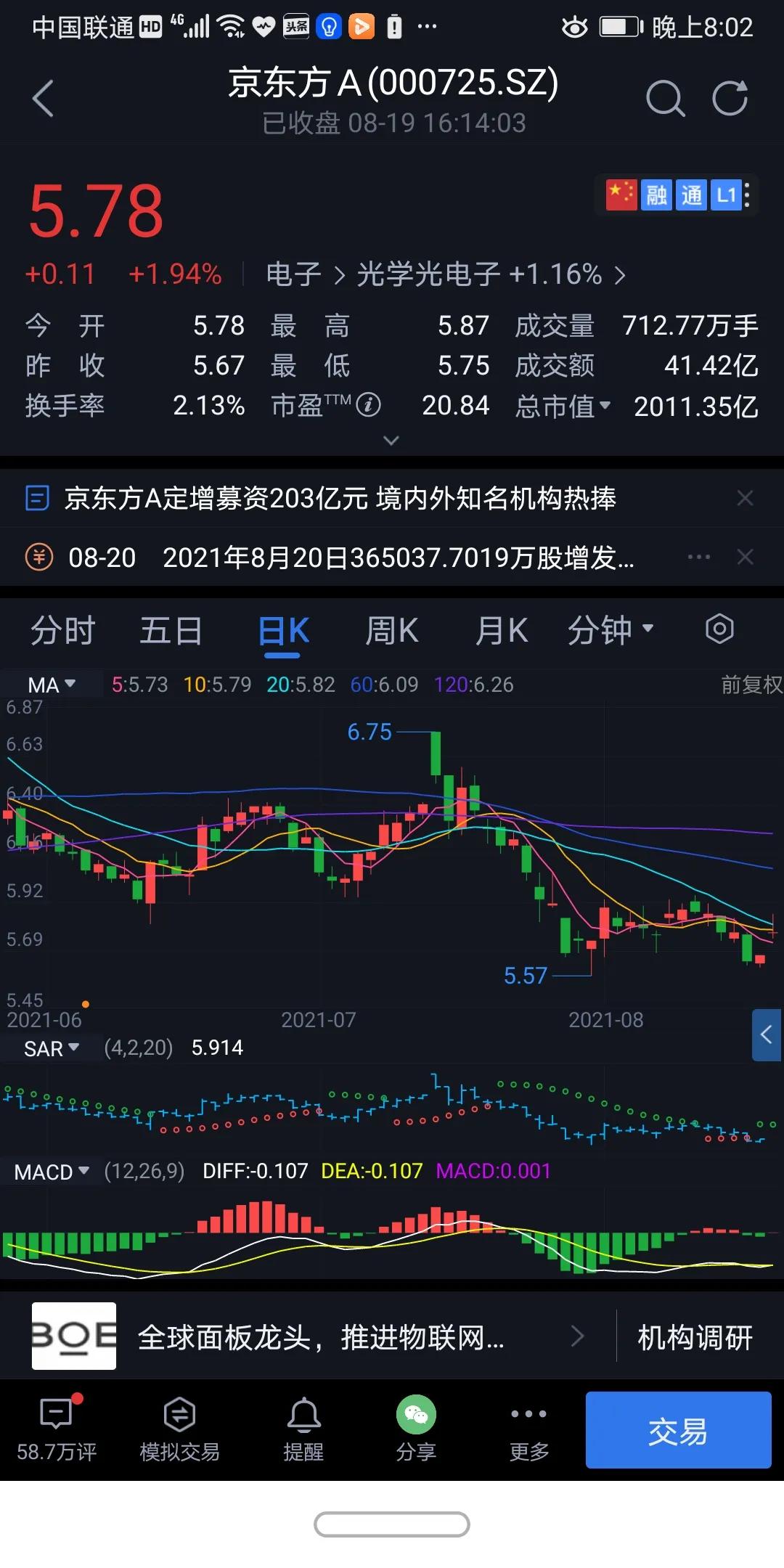Viewport: 784px width, 1568px height.
Task: Open the MACD indicator dropdown
Action: [x=51, y=1171]
